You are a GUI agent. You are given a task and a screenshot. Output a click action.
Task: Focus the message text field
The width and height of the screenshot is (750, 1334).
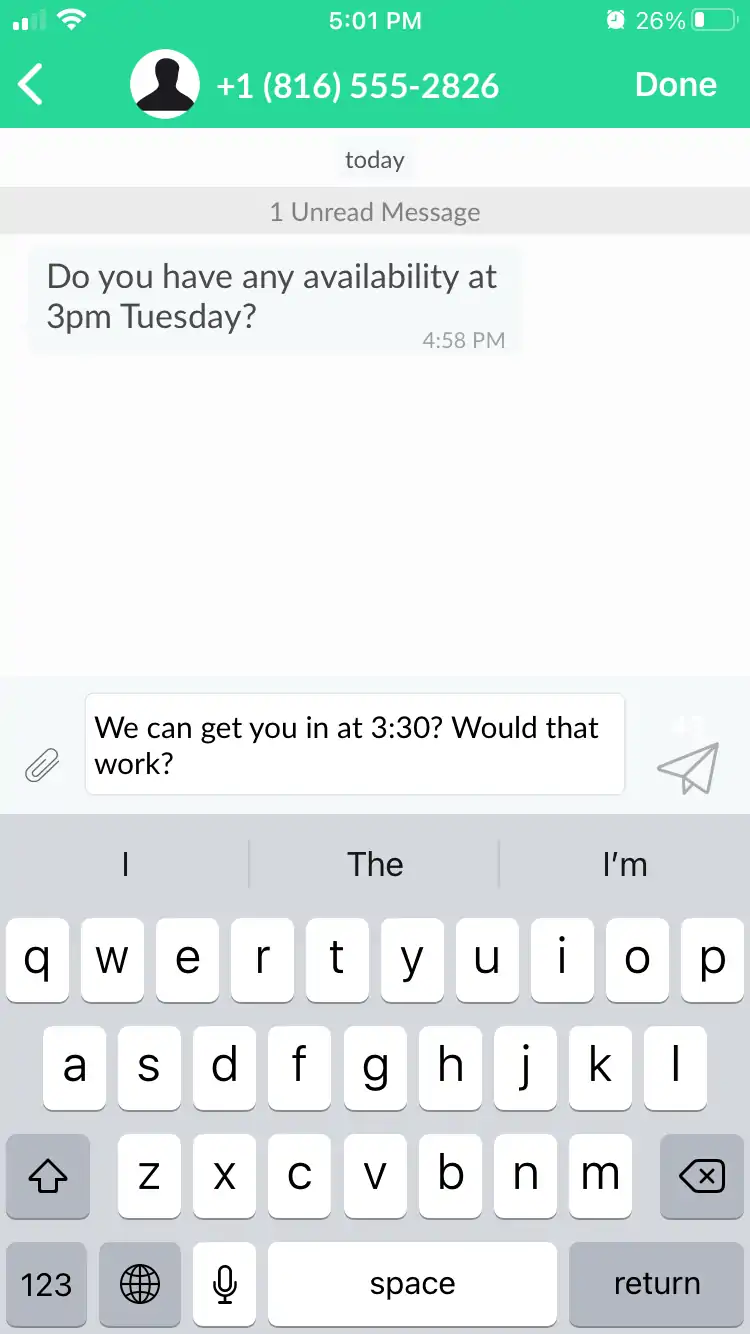(354, 745)
